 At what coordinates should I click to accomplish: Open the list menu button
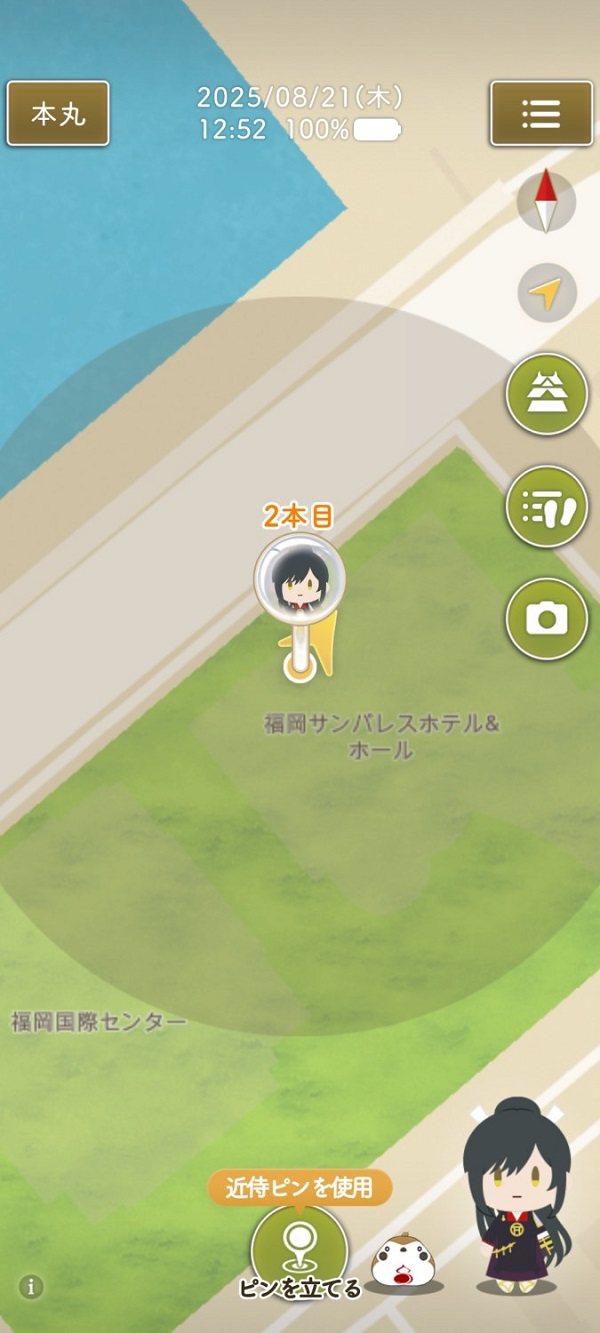pyautogui.click(x=541, y=113)
